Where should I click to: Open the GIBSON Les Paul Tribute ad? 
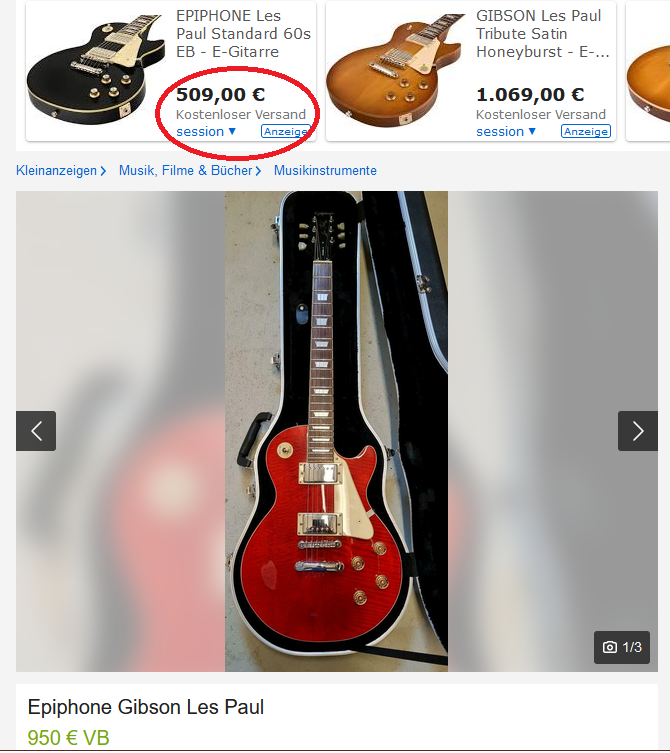[x=541, y=34]
